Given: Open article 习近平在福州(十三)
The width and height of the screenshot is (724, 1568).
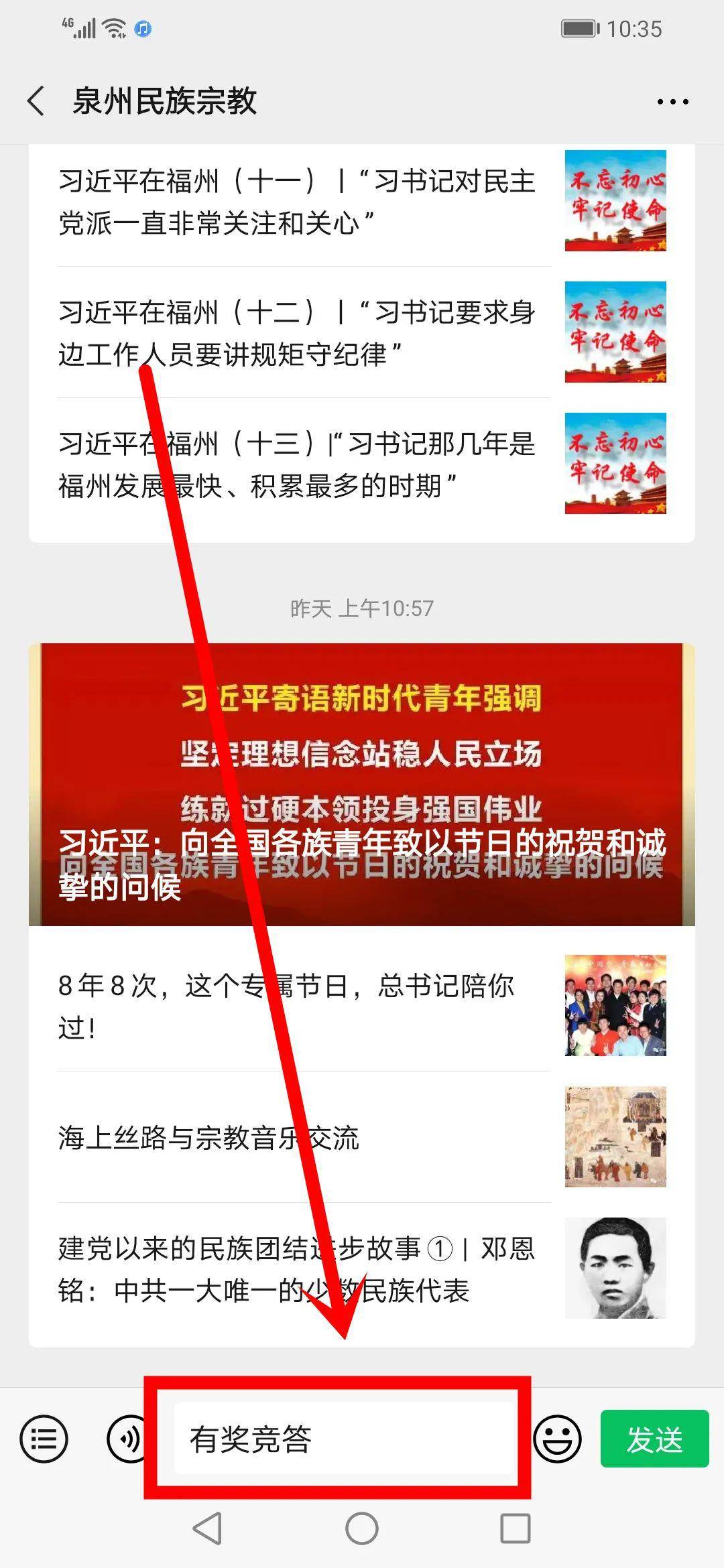Looking at the screenshot, I should 362,464.
